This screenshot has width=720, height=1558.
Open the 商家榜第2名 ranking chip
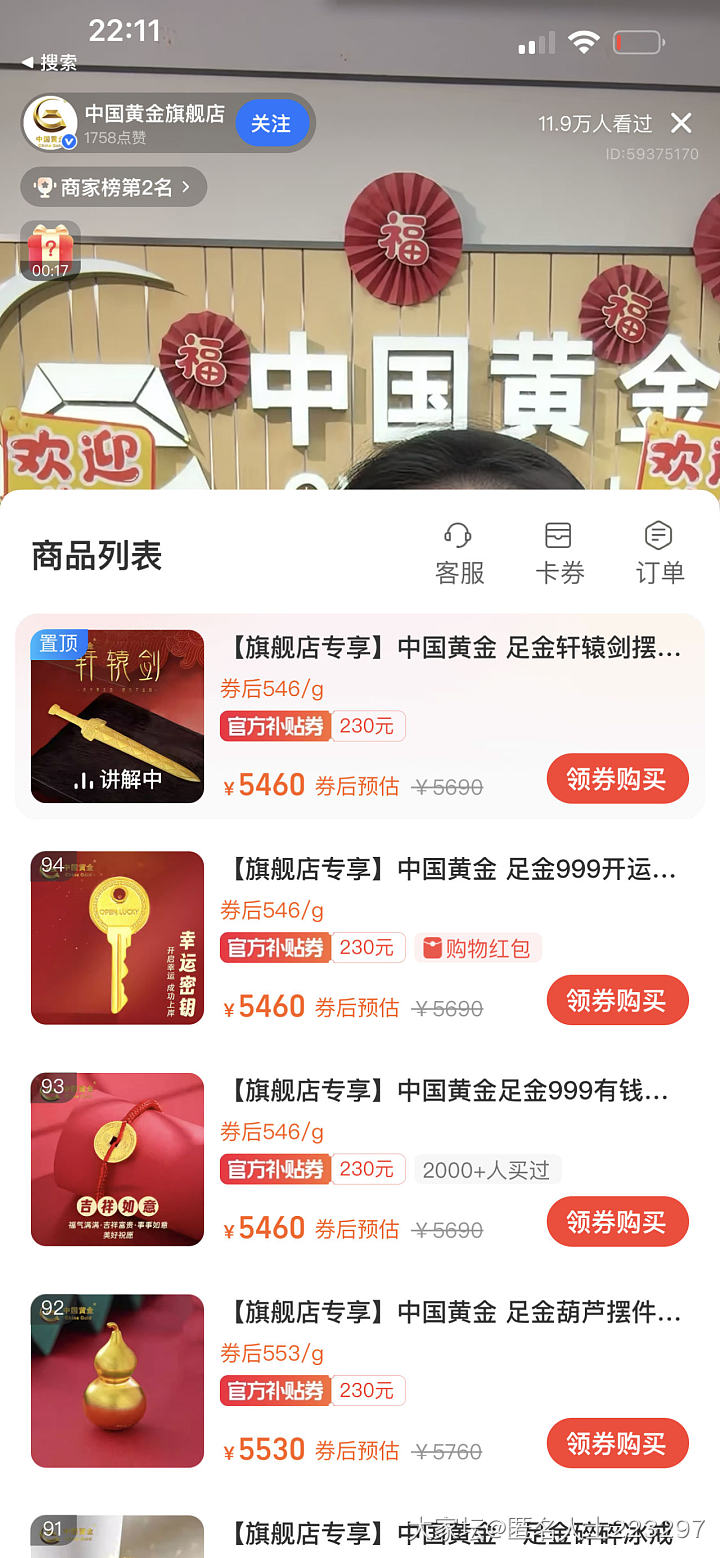114,187
